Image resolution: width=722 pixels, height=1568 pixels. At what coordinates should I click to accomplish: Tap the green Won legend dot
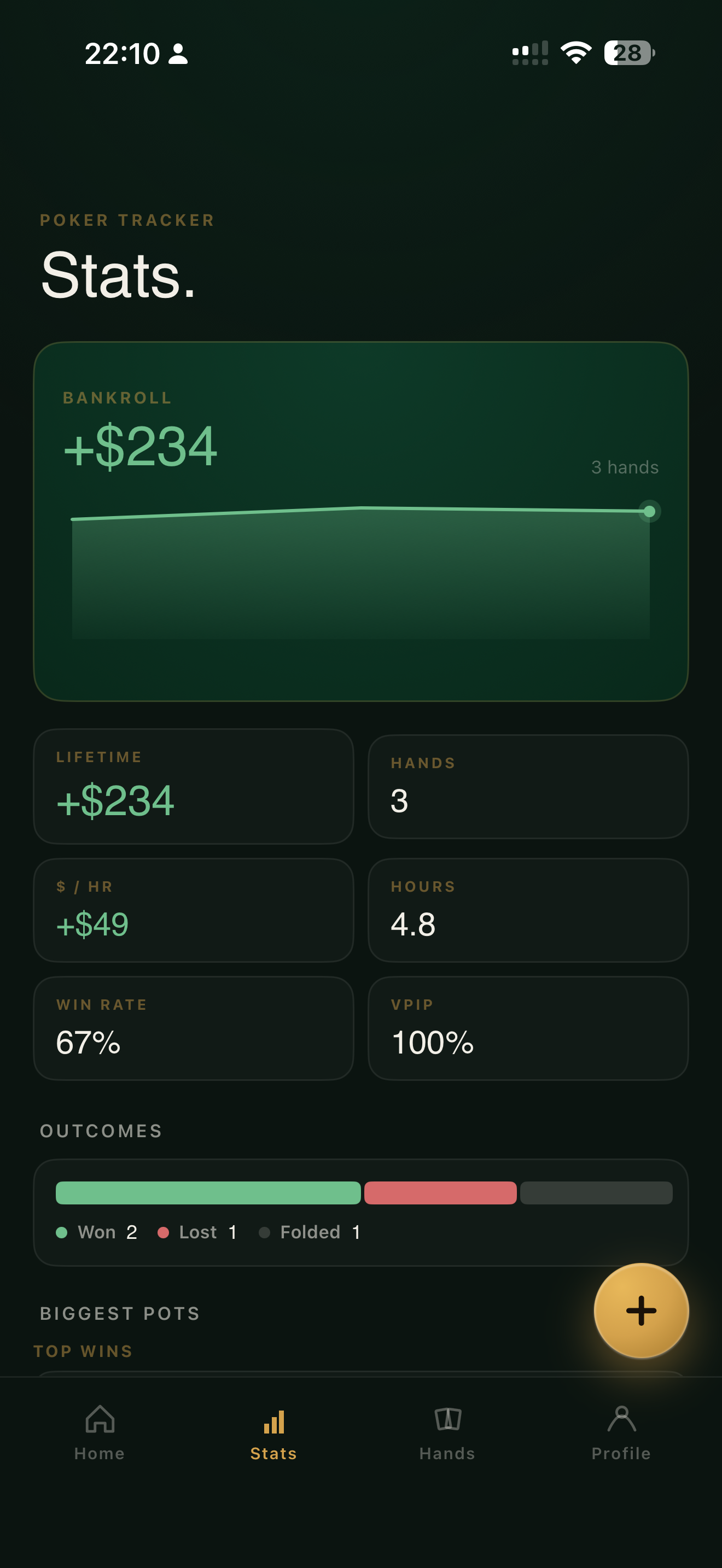pyautogui.click(x=63, y=1231)
